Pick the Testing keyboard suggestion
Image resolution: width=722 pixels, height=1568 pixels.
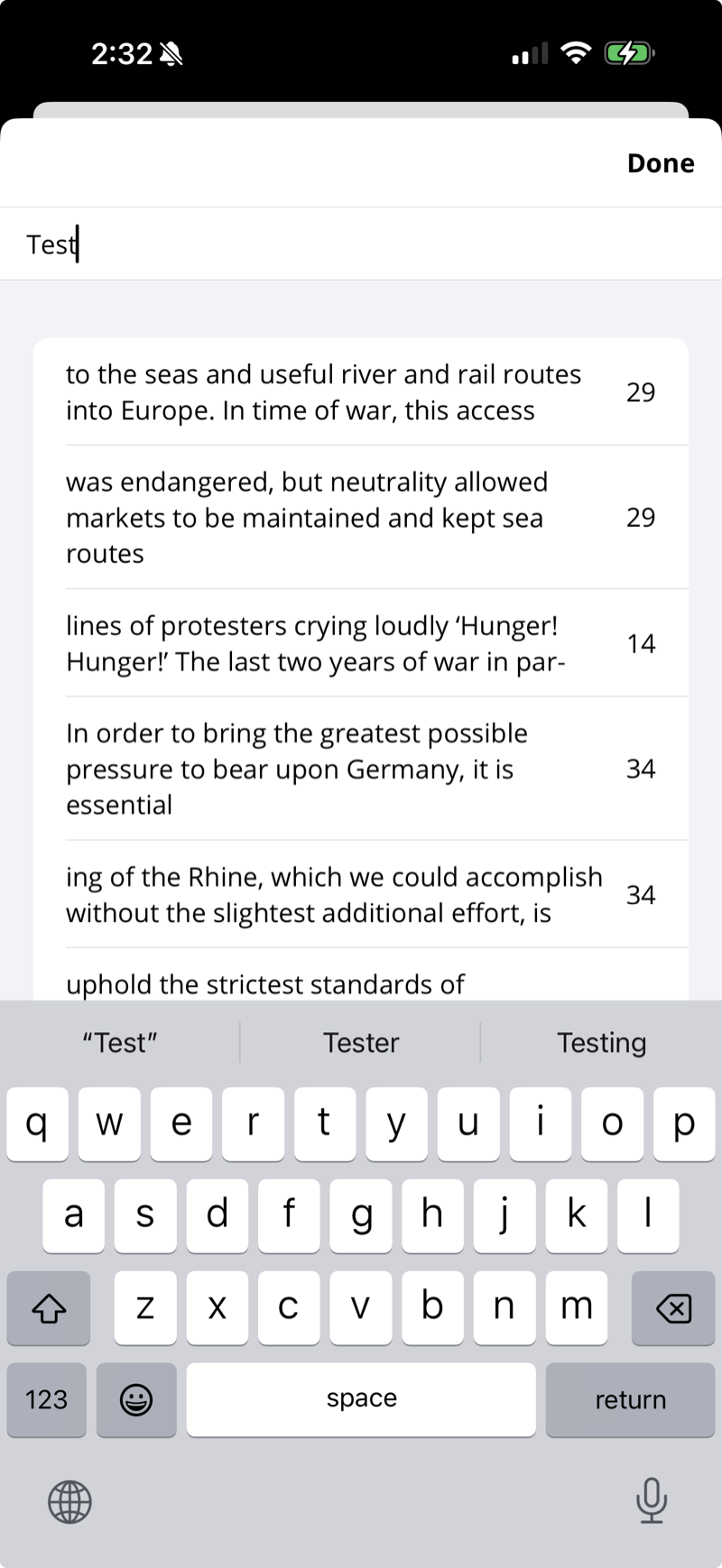[601, 1043]
